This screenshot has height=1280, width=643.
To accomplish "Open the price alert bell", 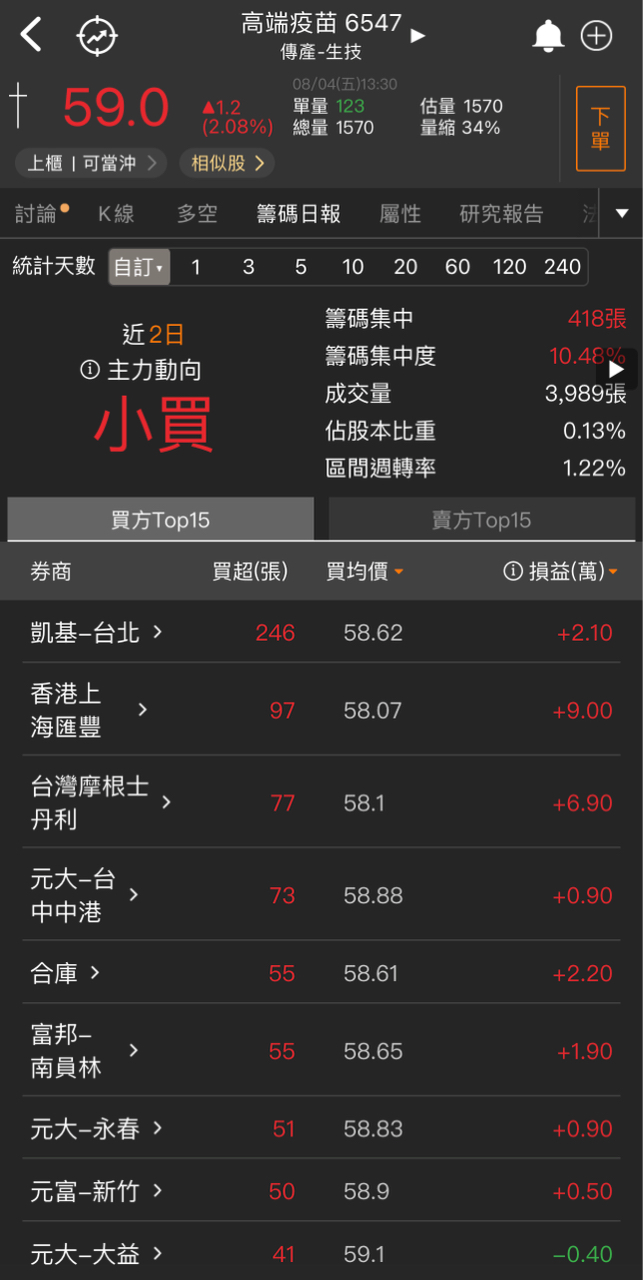I will (547, 36).
